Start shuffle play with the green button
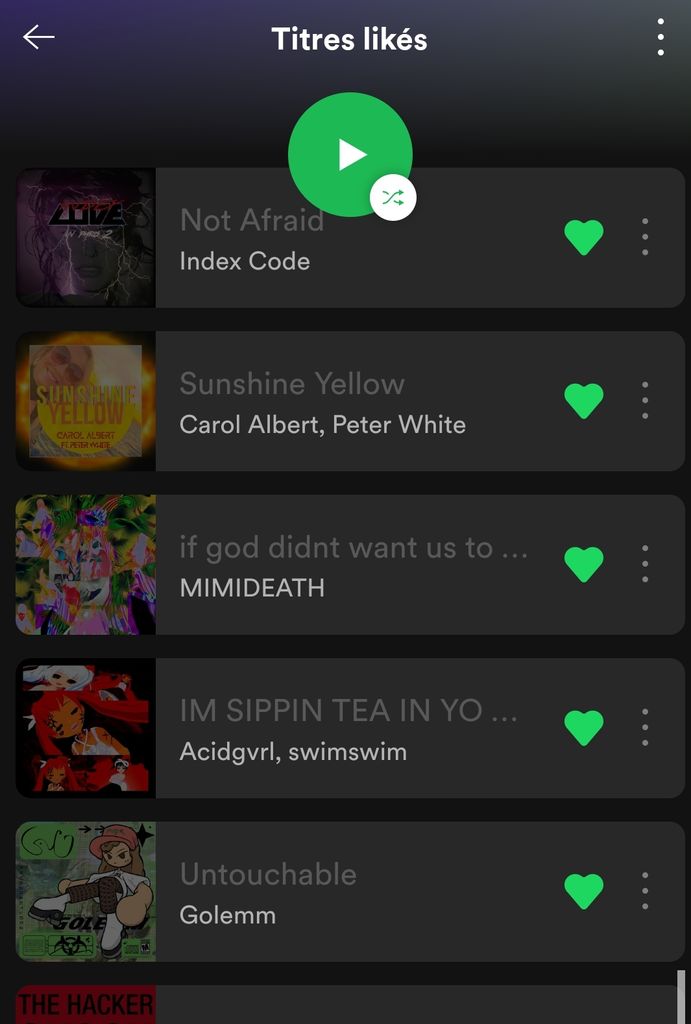Screen dimensions: 691x1024 pyautogui.click(x=350, y=155)
